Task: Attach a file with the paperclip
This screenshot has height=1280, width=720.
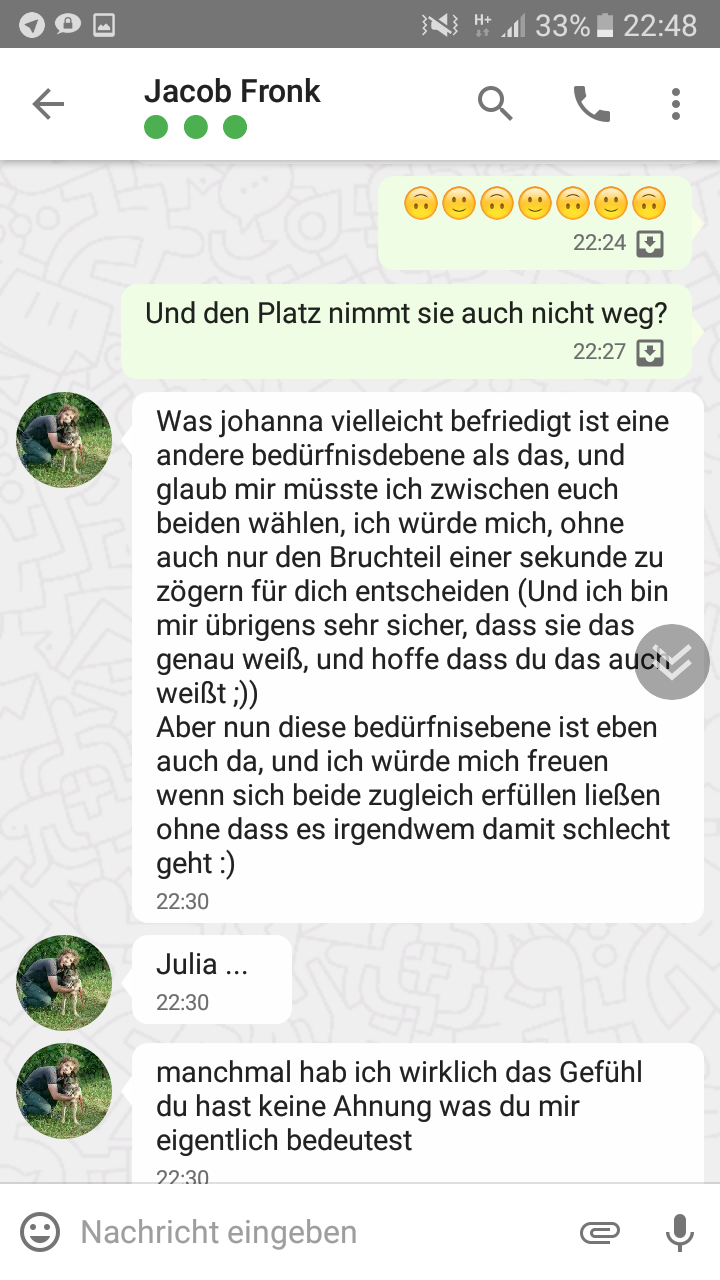Action: click(x=599, y=1232)
